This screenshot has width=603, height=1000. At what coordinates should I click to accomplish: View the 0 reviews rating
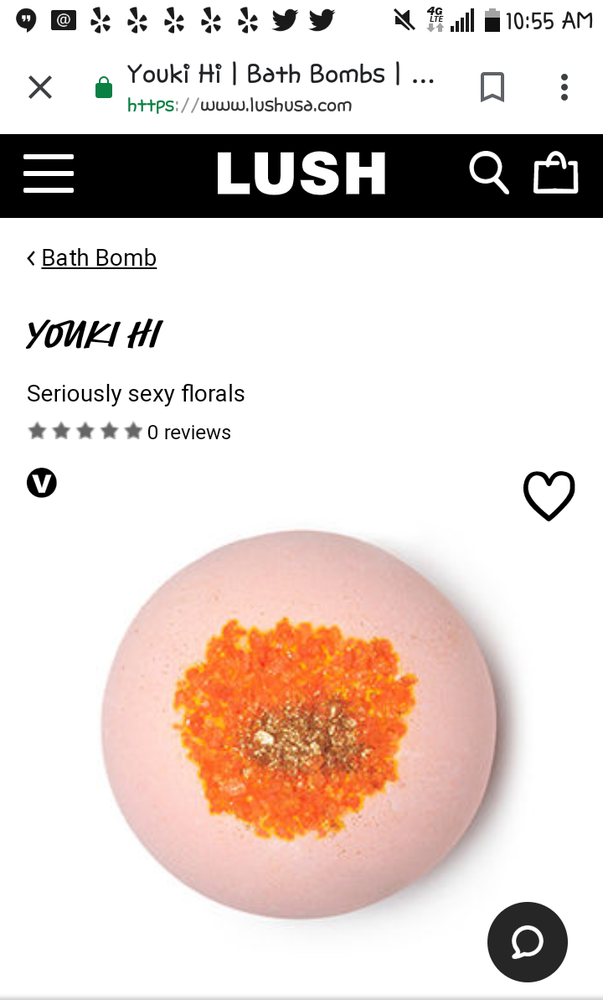click(129, 432)
